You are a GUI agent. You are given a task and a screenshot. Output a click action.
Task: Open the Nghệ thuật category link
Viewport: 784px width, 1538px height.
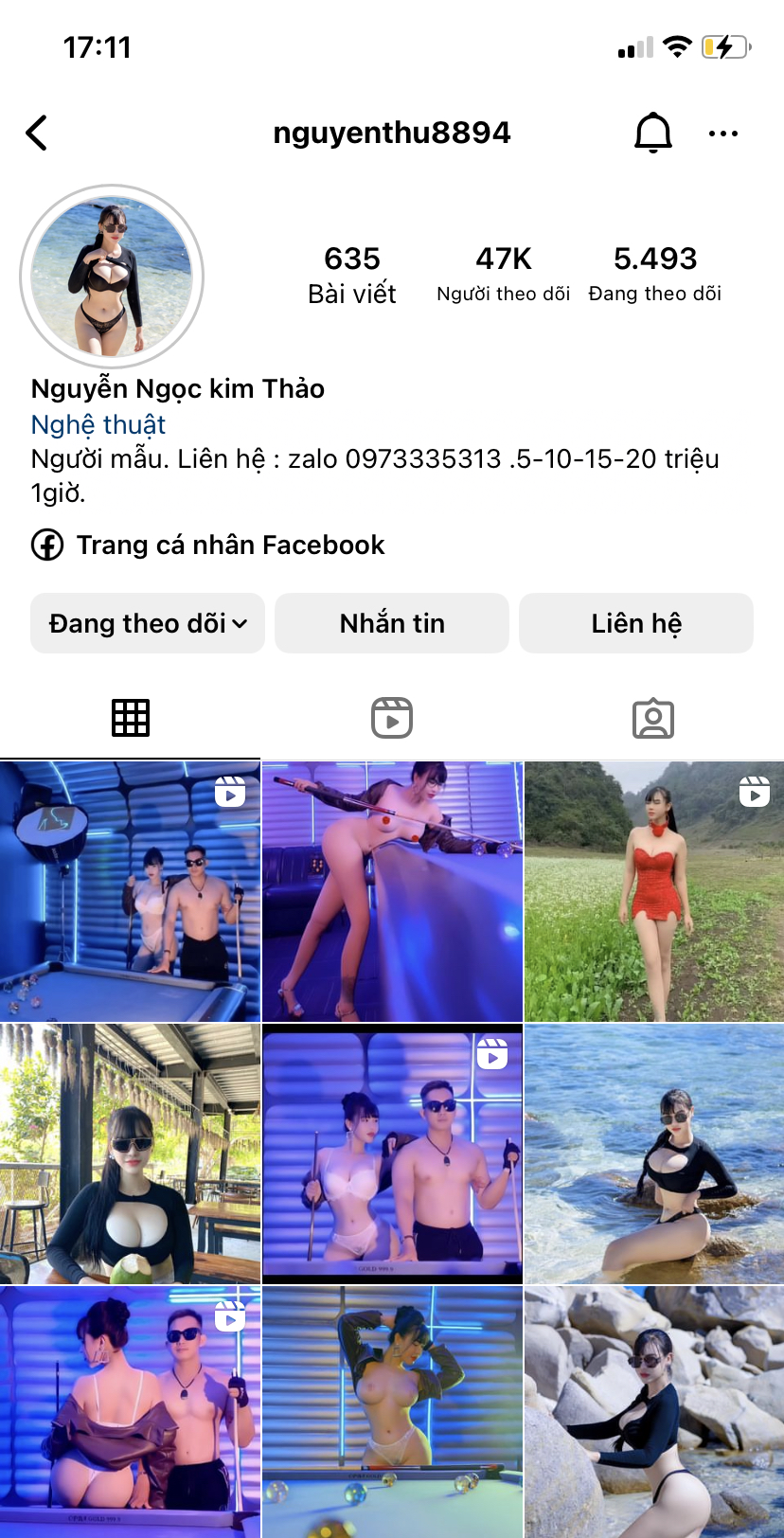98,424
